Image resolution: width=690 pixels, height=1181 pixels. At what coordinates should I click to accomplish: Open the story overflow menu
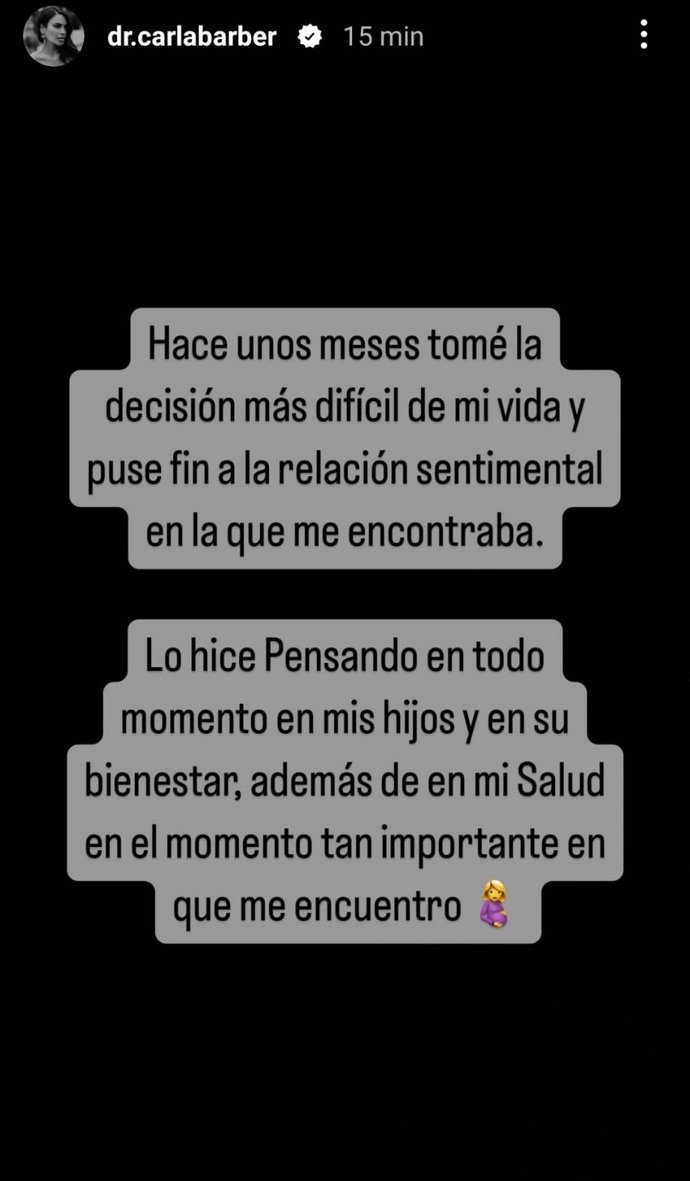(644, 36)
